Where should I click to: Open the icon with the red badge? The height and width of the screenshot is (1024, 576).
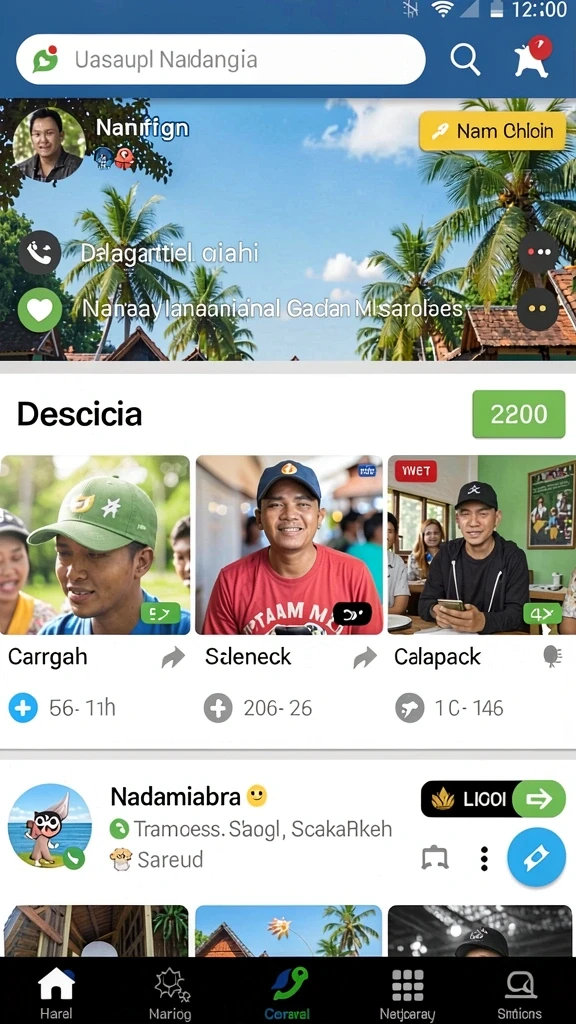coord(532,57)
